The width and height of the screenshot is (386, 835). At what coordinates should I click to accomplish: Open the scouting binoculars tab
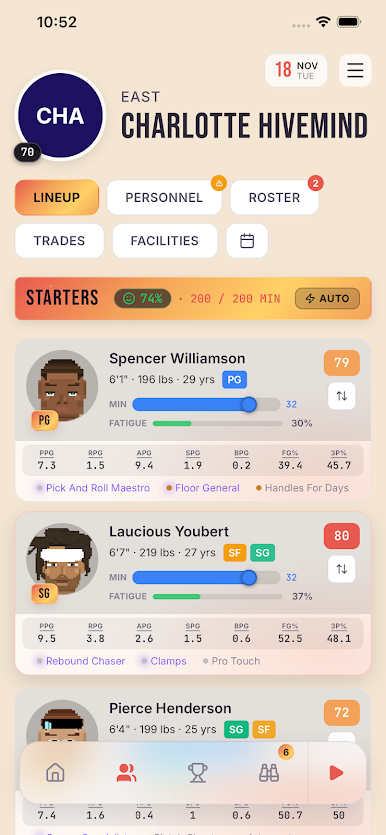269,772
